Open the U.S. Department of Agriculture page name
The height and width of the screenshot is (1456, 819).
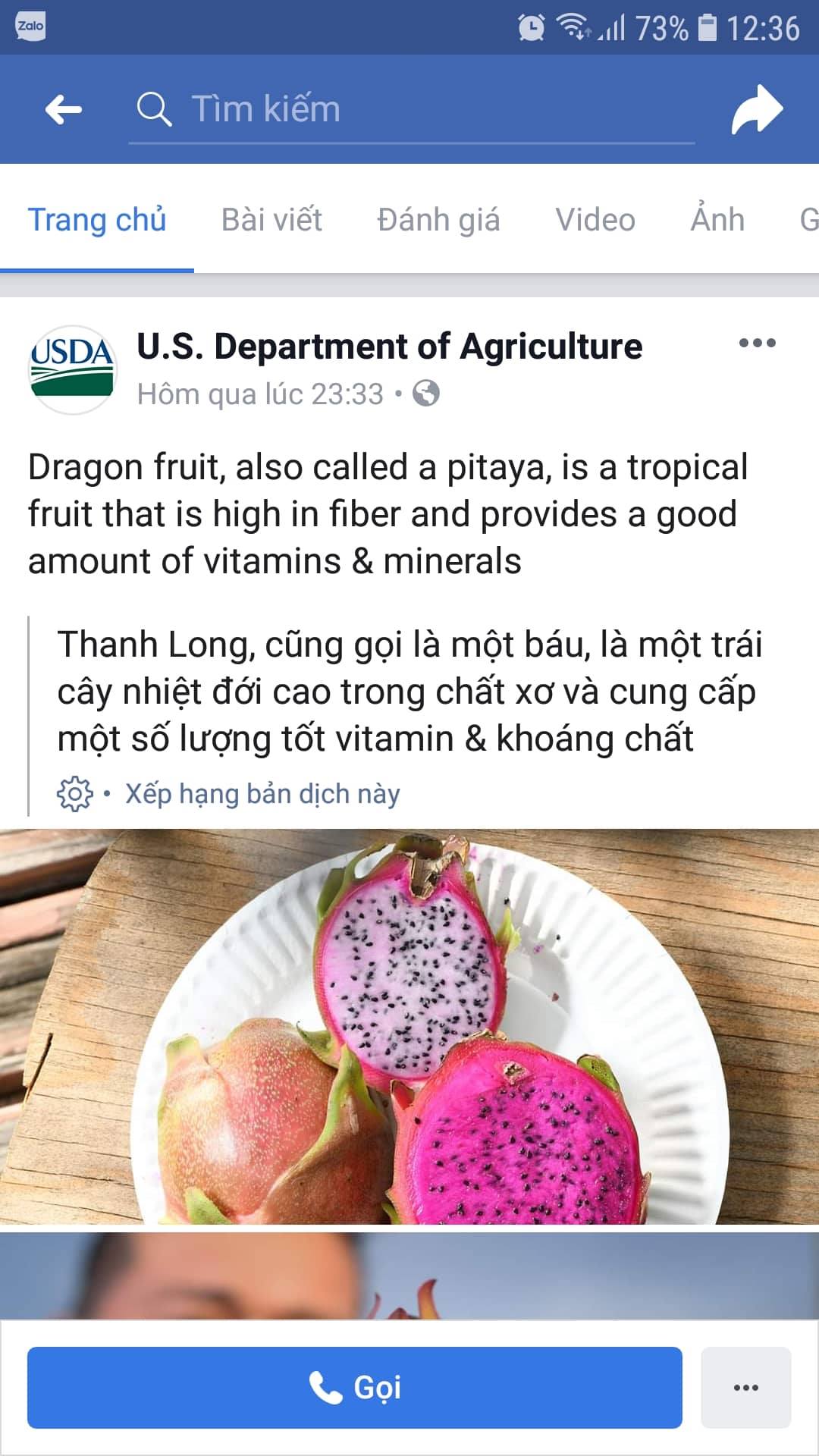389,347
